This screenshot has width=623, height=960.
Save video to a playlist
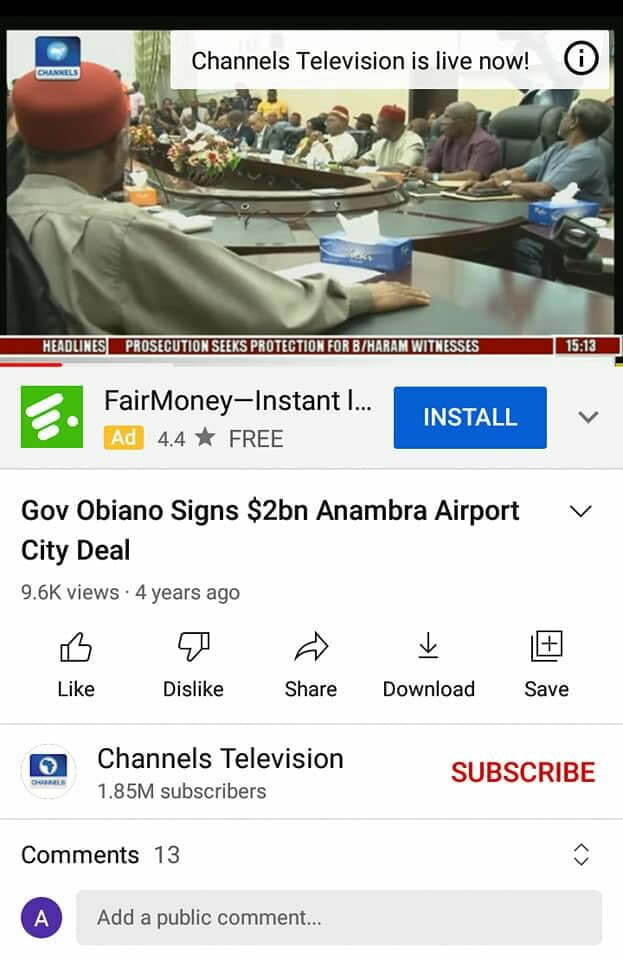point(546,665)
